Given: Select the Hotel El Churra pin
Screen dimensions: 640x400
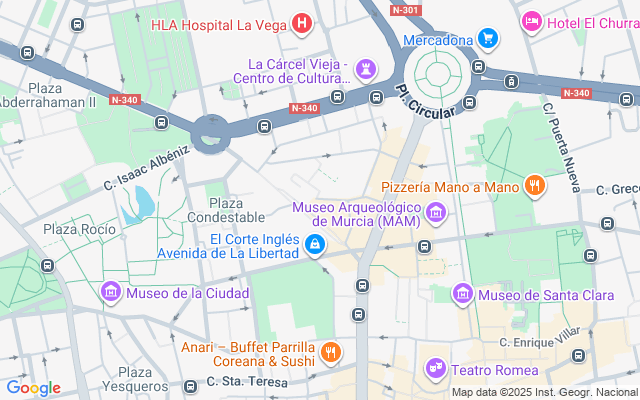Looking at the screenshot, I should pyautogui.click(x=531, y=21).
